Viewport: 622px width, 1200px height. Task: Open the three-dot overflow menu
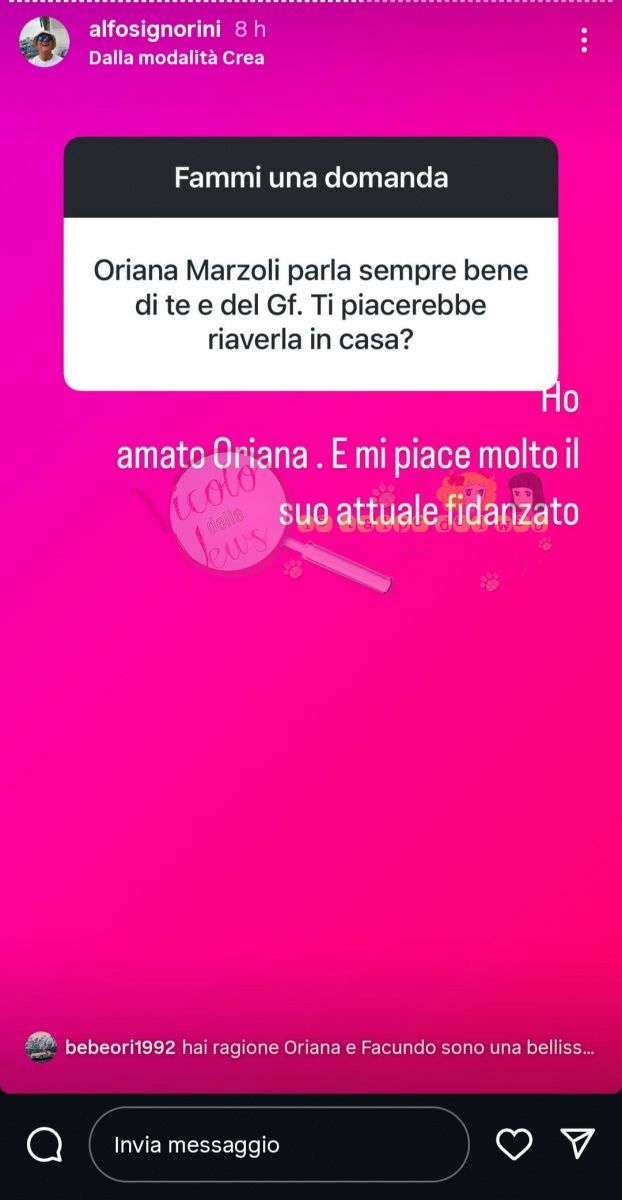click(x=584, y=41)
